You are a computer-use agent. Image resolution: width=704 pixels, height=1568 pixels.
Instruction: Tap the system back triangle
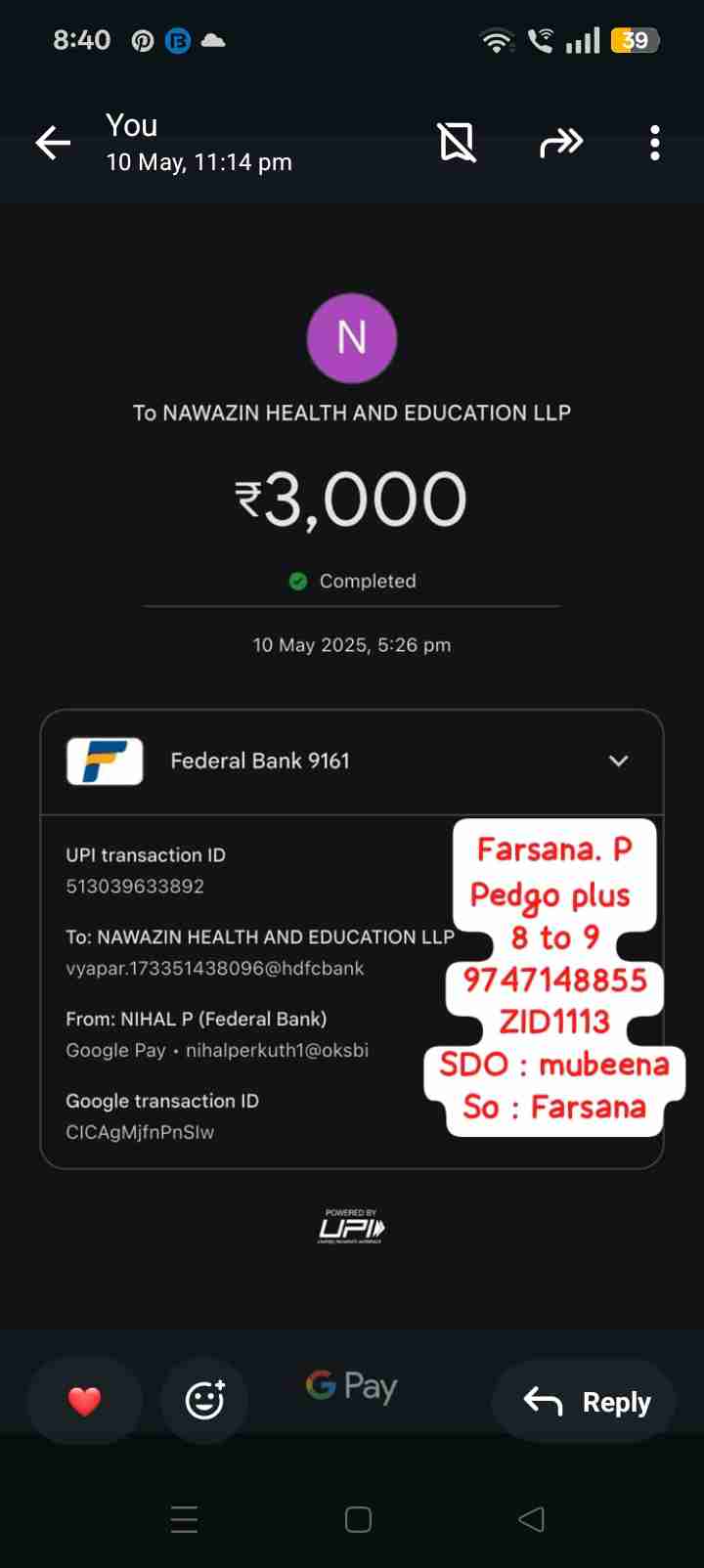531,1519
